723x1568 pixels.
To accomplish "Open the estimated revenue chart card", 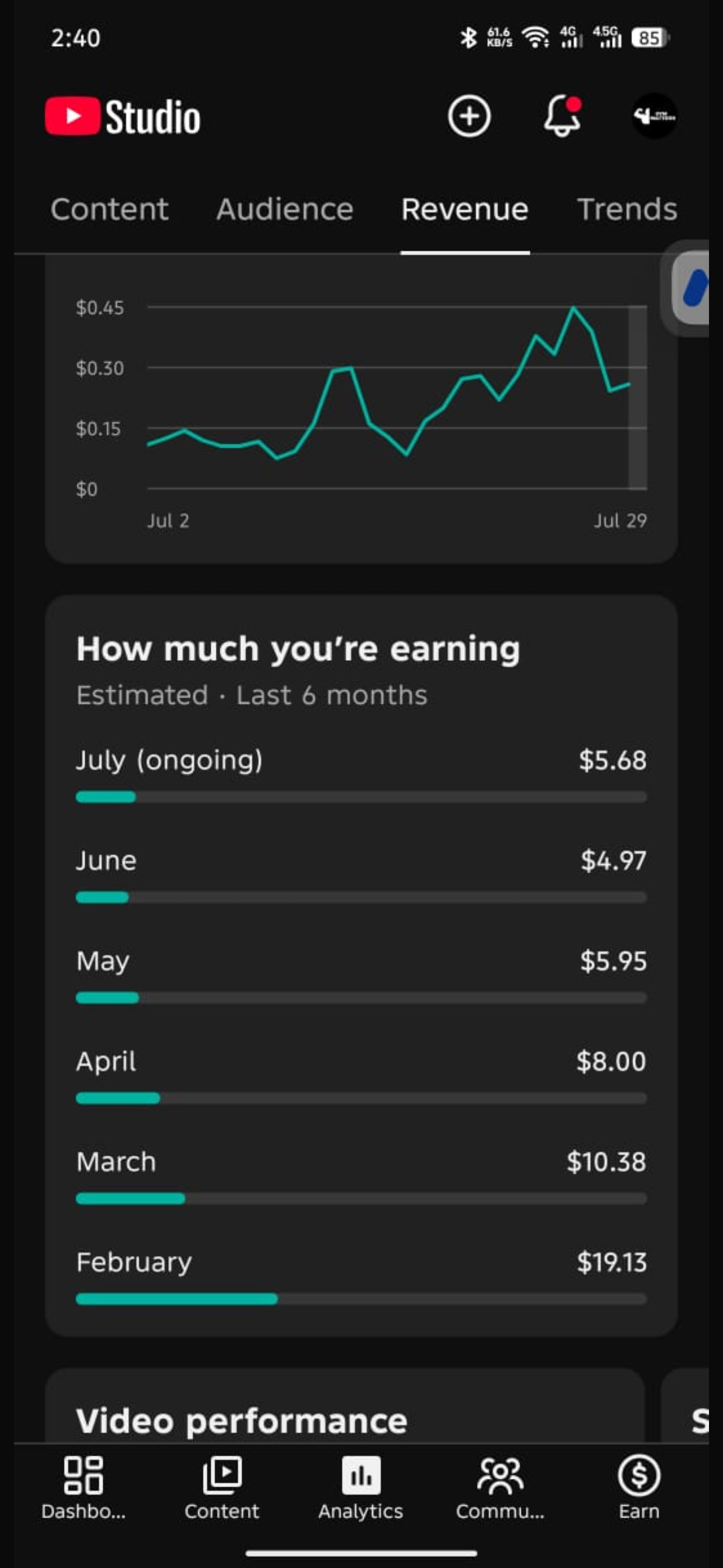I will pos(361,409).
